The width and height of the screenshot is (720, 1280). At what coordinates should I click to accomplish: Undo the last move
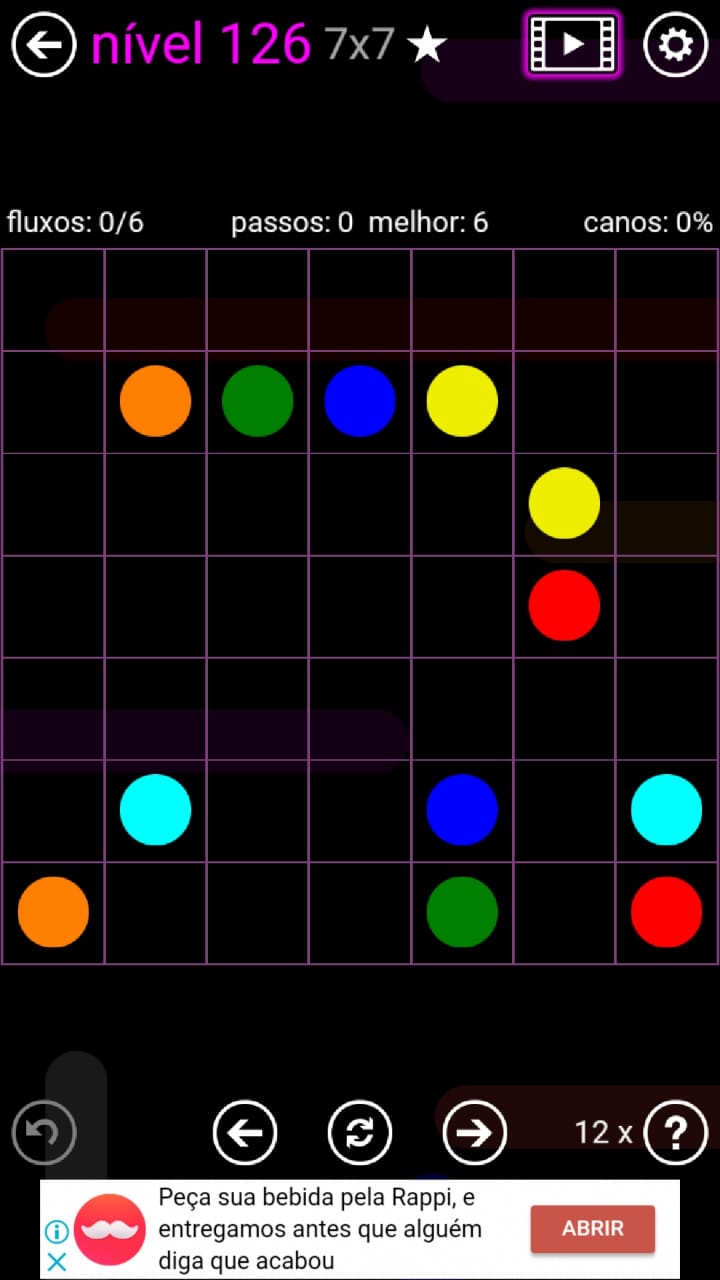tap(43, 1132)
